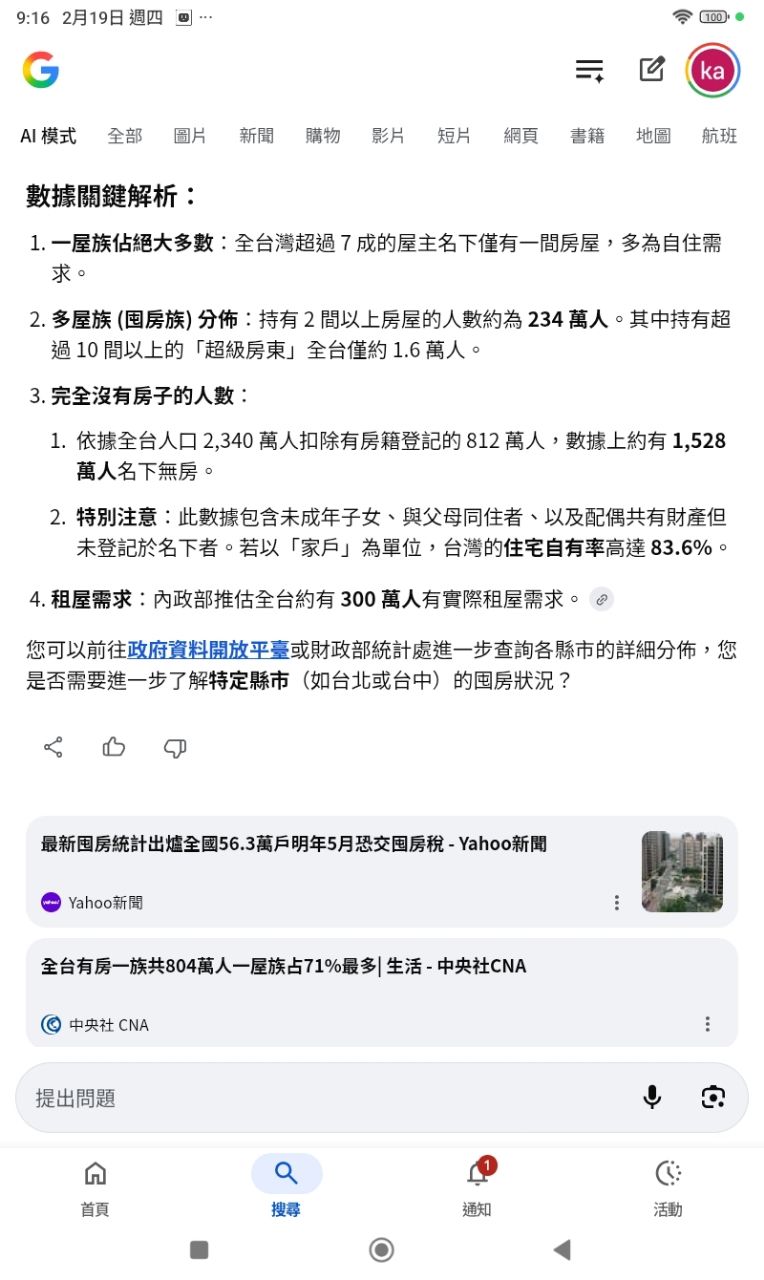
Task: Switch to the 圖片 tab
Action: click(x=190, y=136)
